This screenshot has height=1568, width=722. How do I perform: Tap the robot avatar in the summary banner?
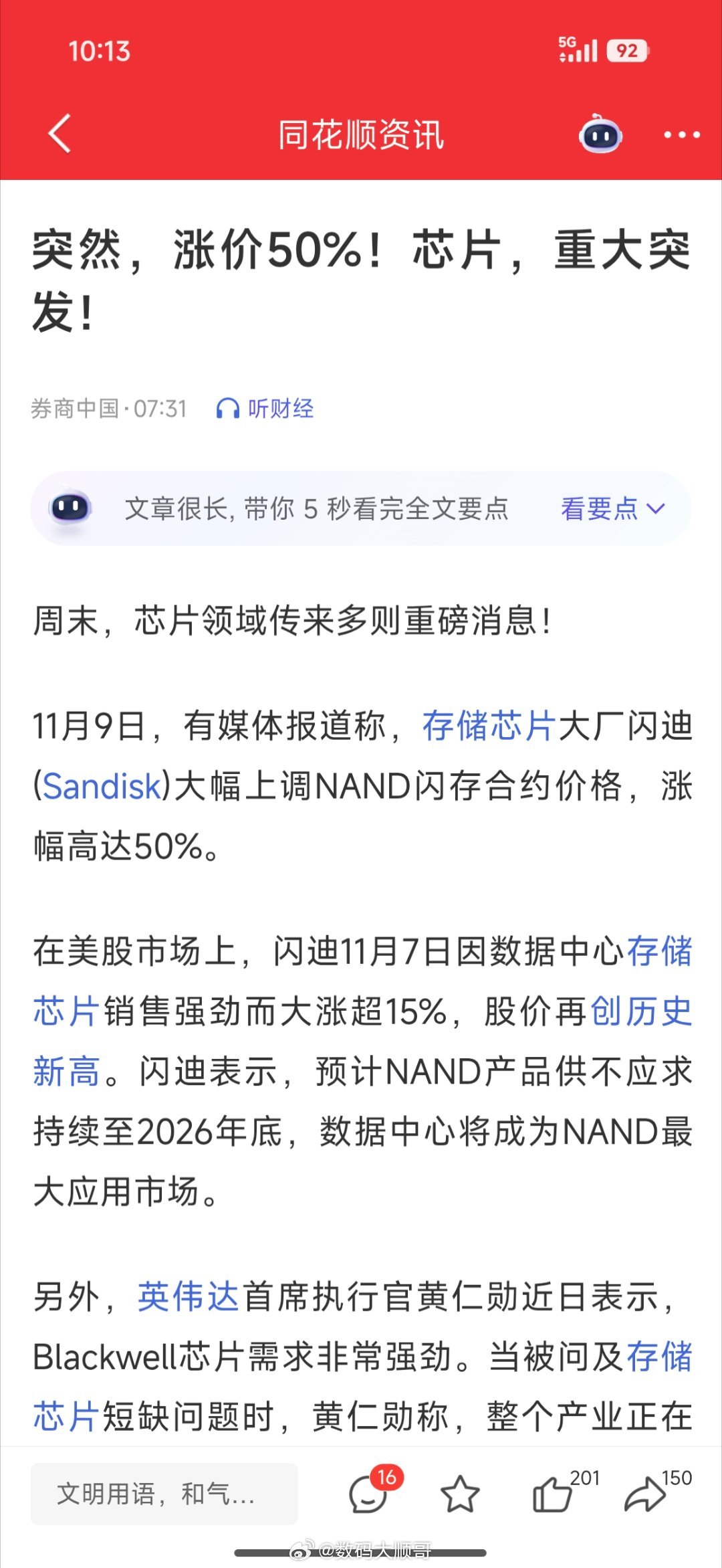[69, 509]
